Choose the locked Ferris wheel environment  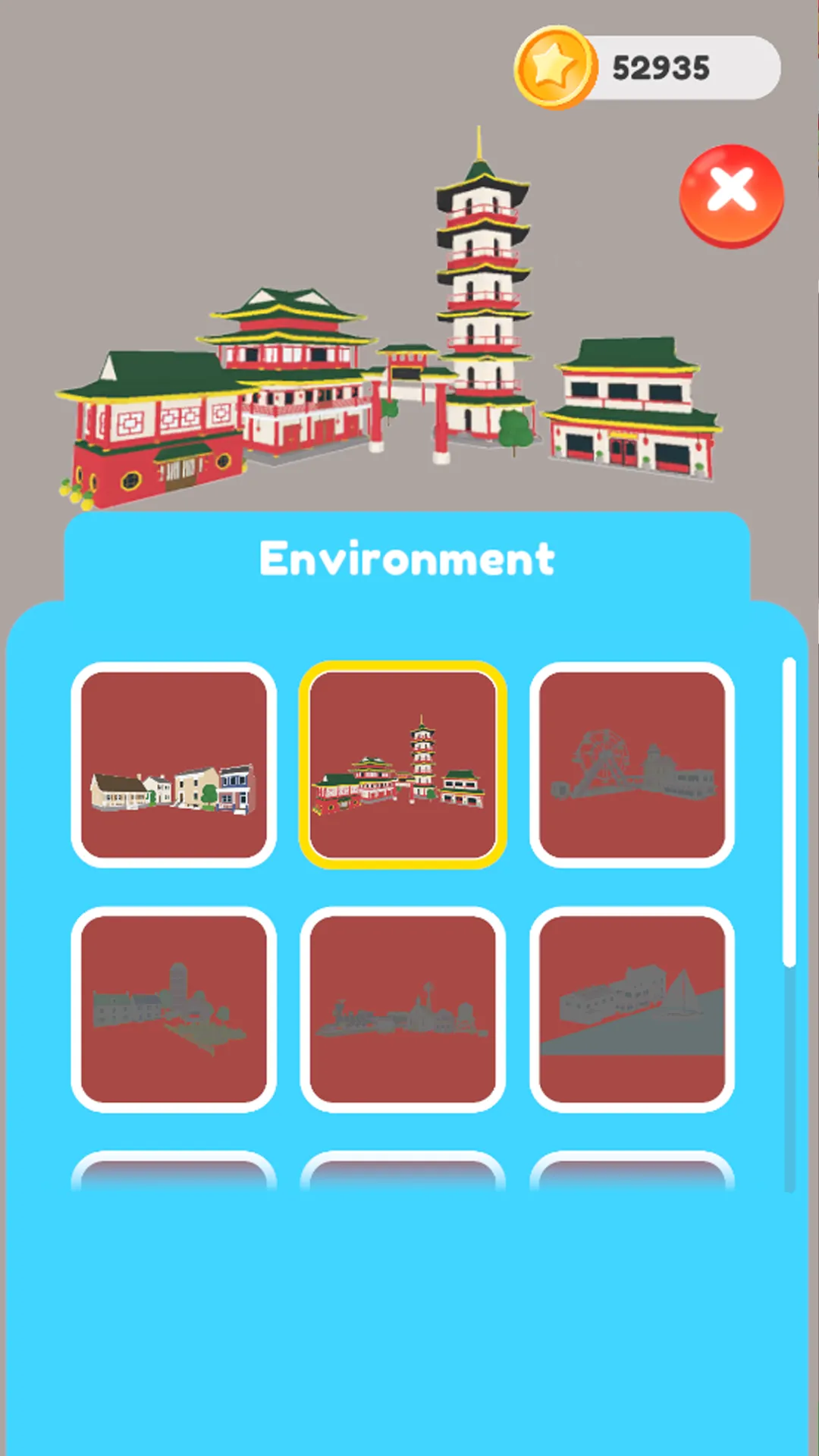click(x=632, y=765)
